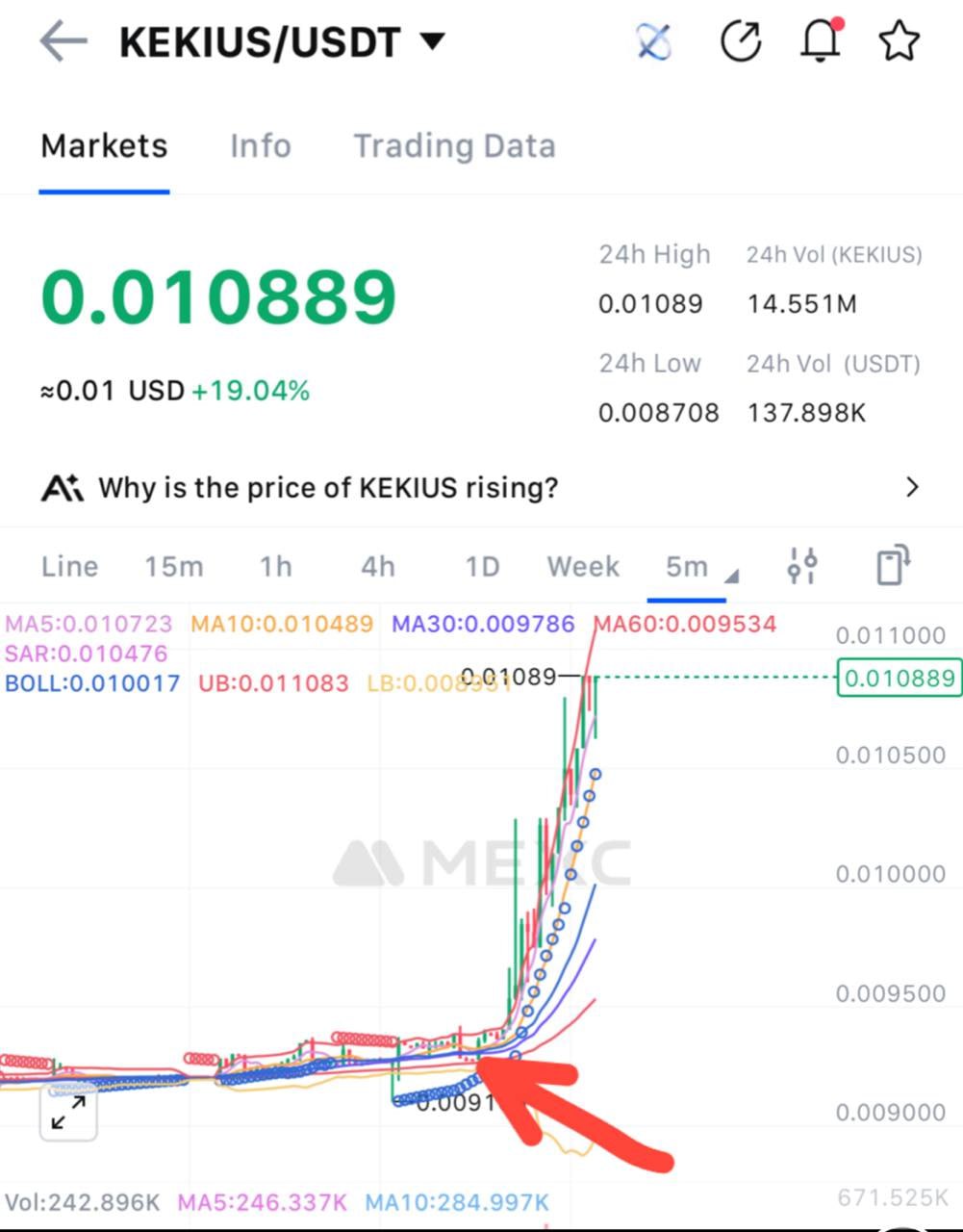Select the Markets tab
The height and width of the screenshot is (1232, 963).
104,146
